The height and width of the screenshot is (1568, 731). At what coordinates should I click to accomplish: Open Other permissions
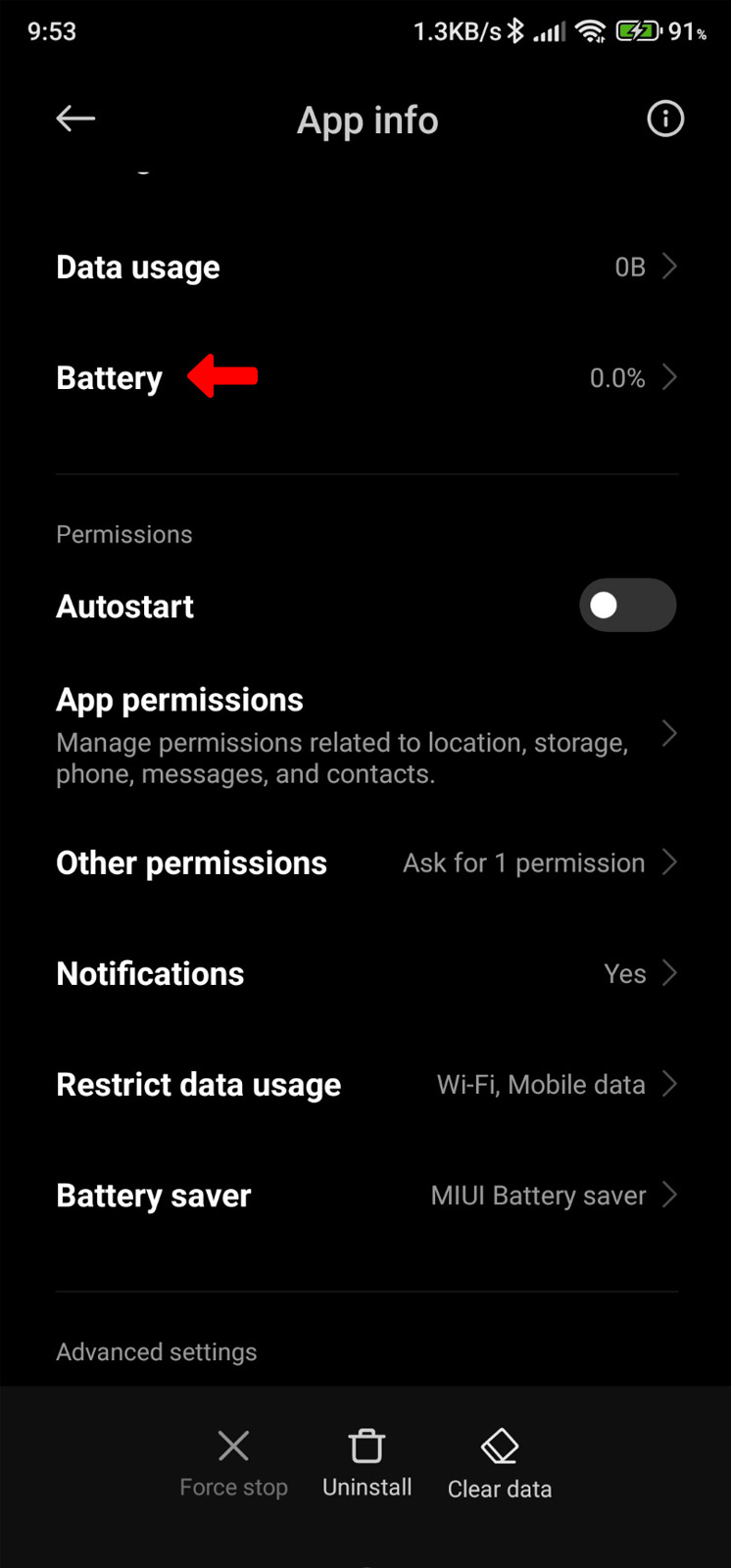365,863
